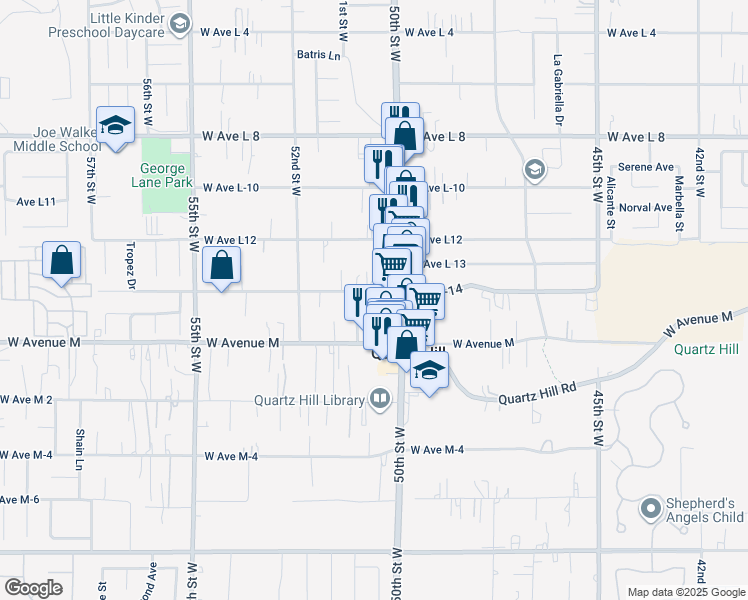
Task: Open graduation cap marker near Quartz Hill Rd
Action: point(429,371)
